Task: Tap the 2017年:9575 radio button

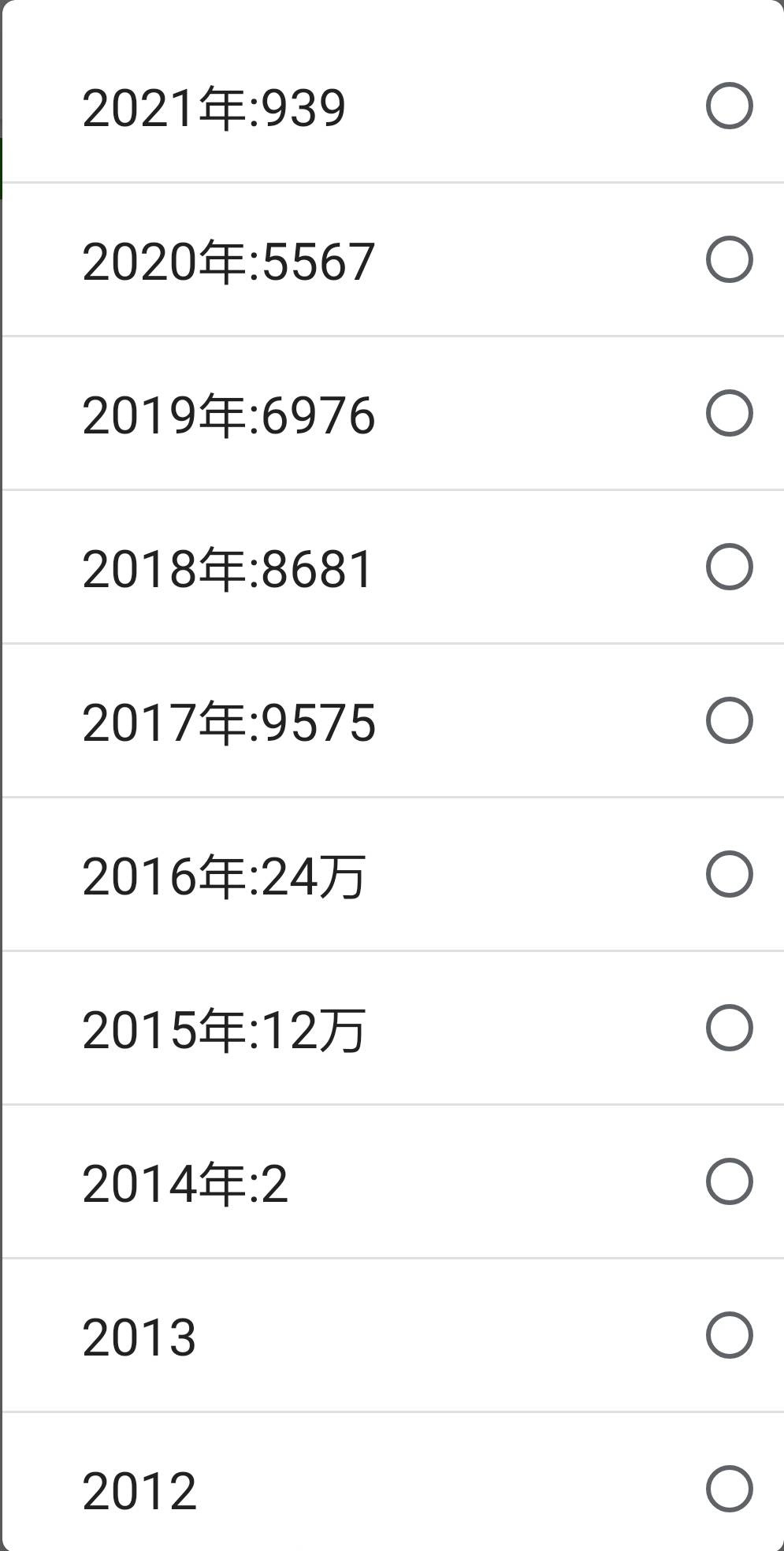Action: (x=729, y=720)
